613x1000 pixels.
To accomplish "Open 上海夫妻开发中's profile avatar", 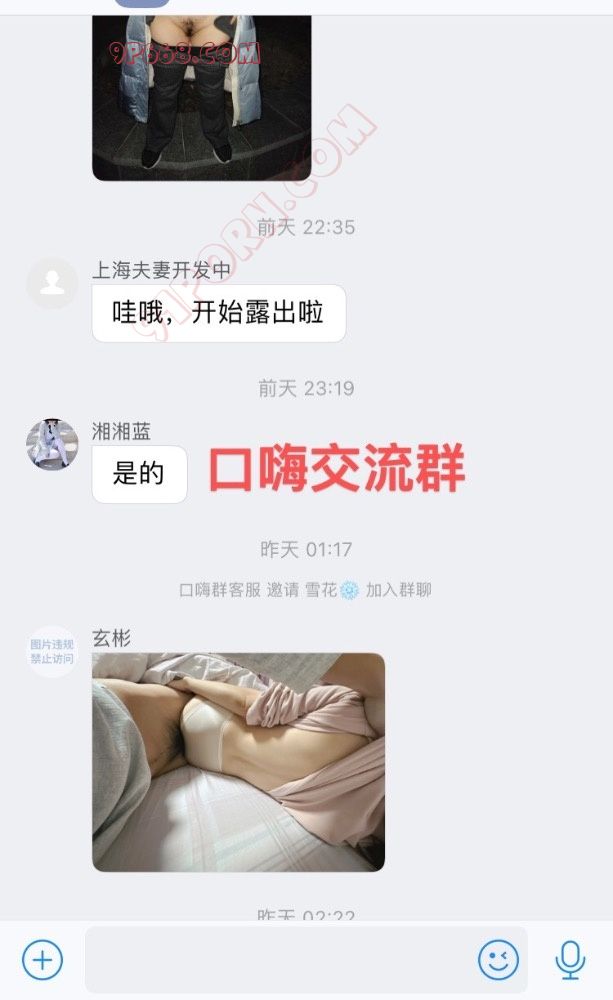I will 52,283.
